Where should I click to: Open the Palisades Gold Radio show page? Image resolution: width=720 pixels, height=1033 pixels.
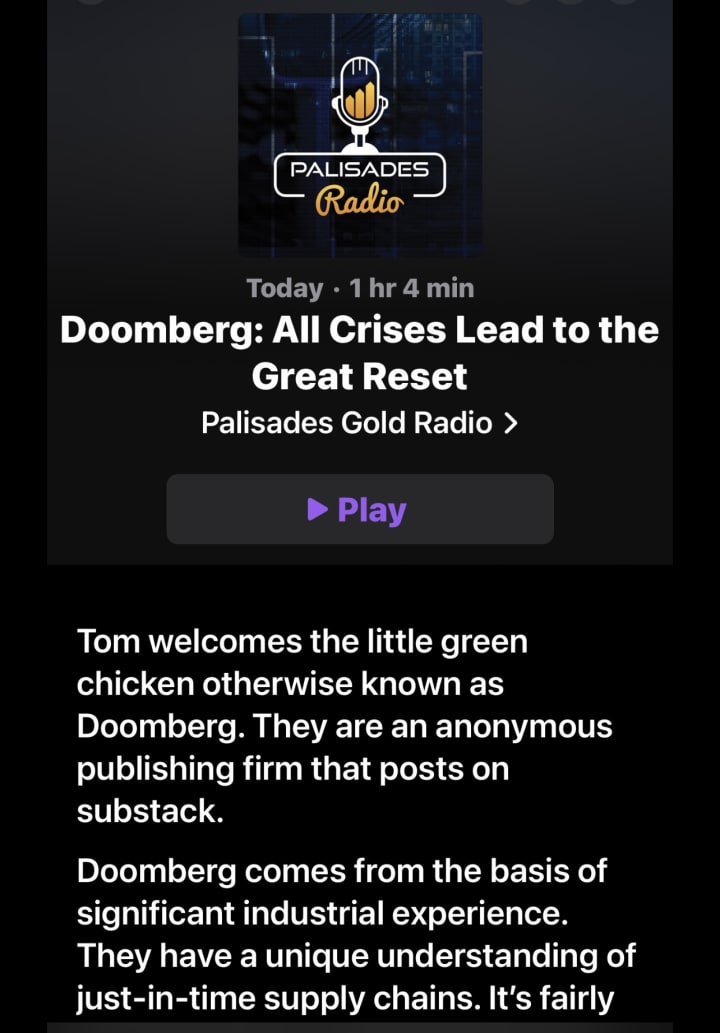359,423
